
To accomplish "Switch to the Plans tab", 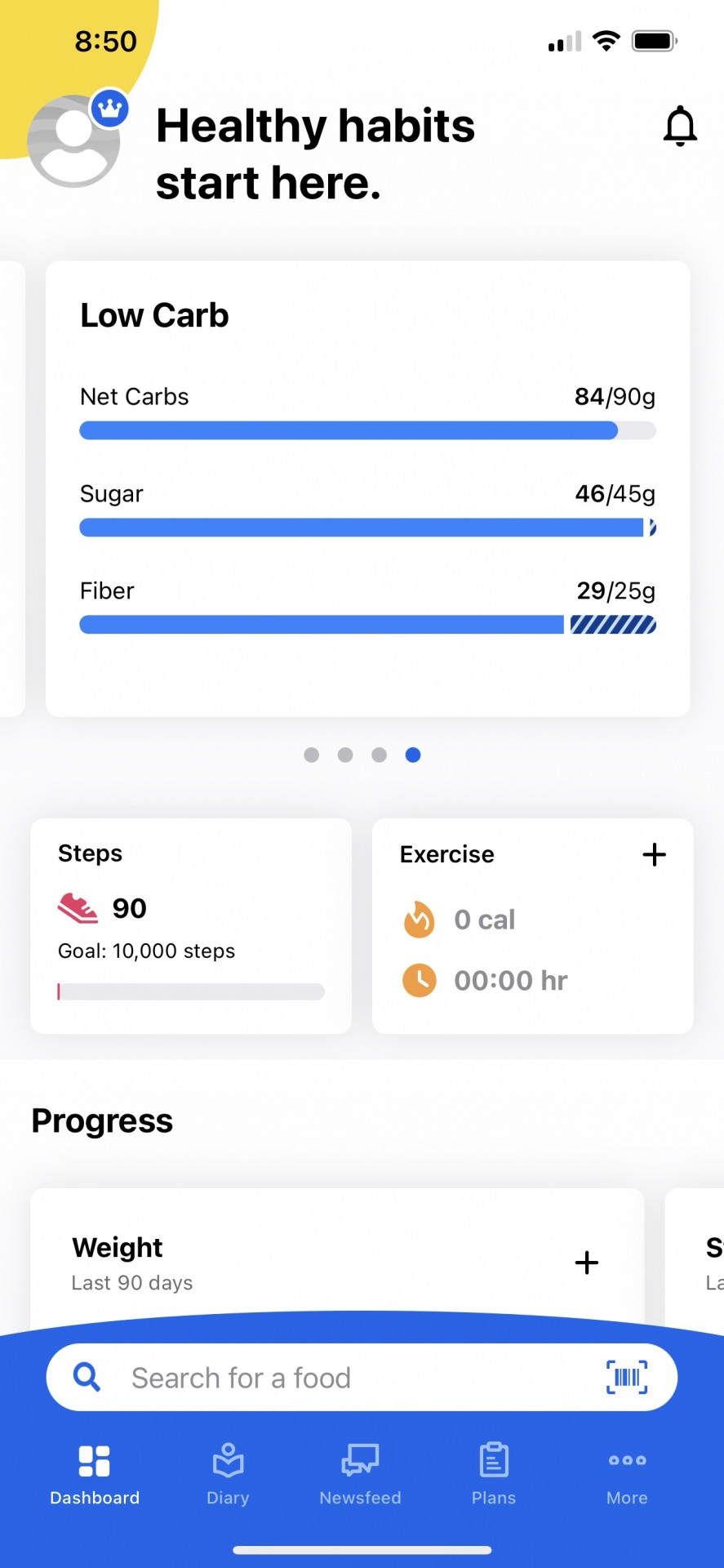I will [493, 1475].
